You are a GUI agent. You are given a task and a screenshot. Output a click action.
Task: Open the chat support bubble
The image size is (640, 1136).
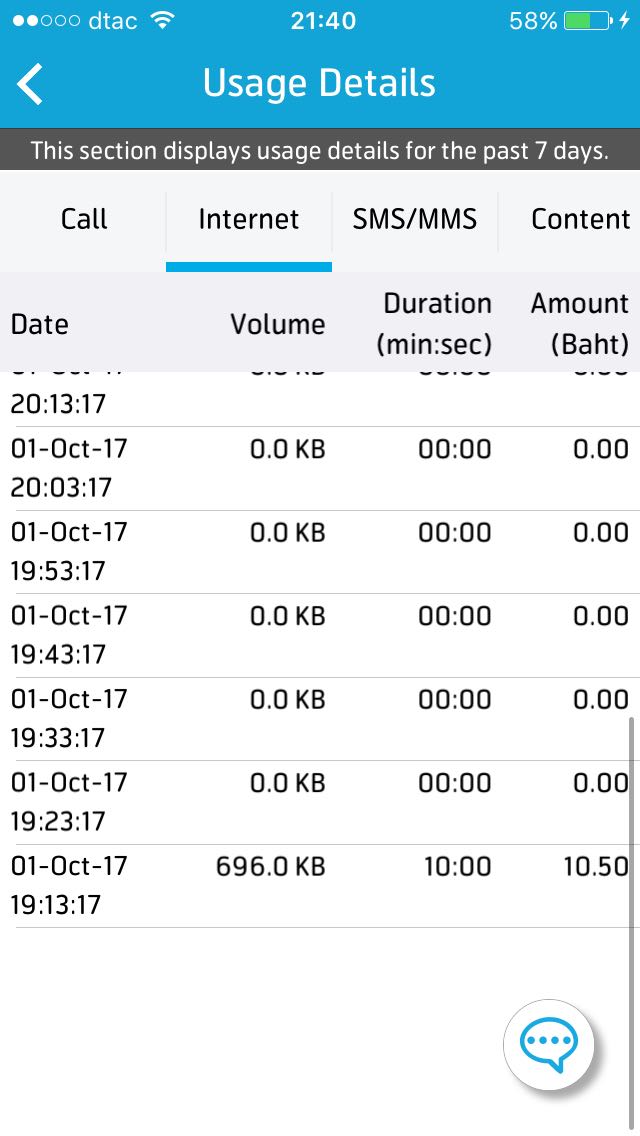pos(549,1045)
